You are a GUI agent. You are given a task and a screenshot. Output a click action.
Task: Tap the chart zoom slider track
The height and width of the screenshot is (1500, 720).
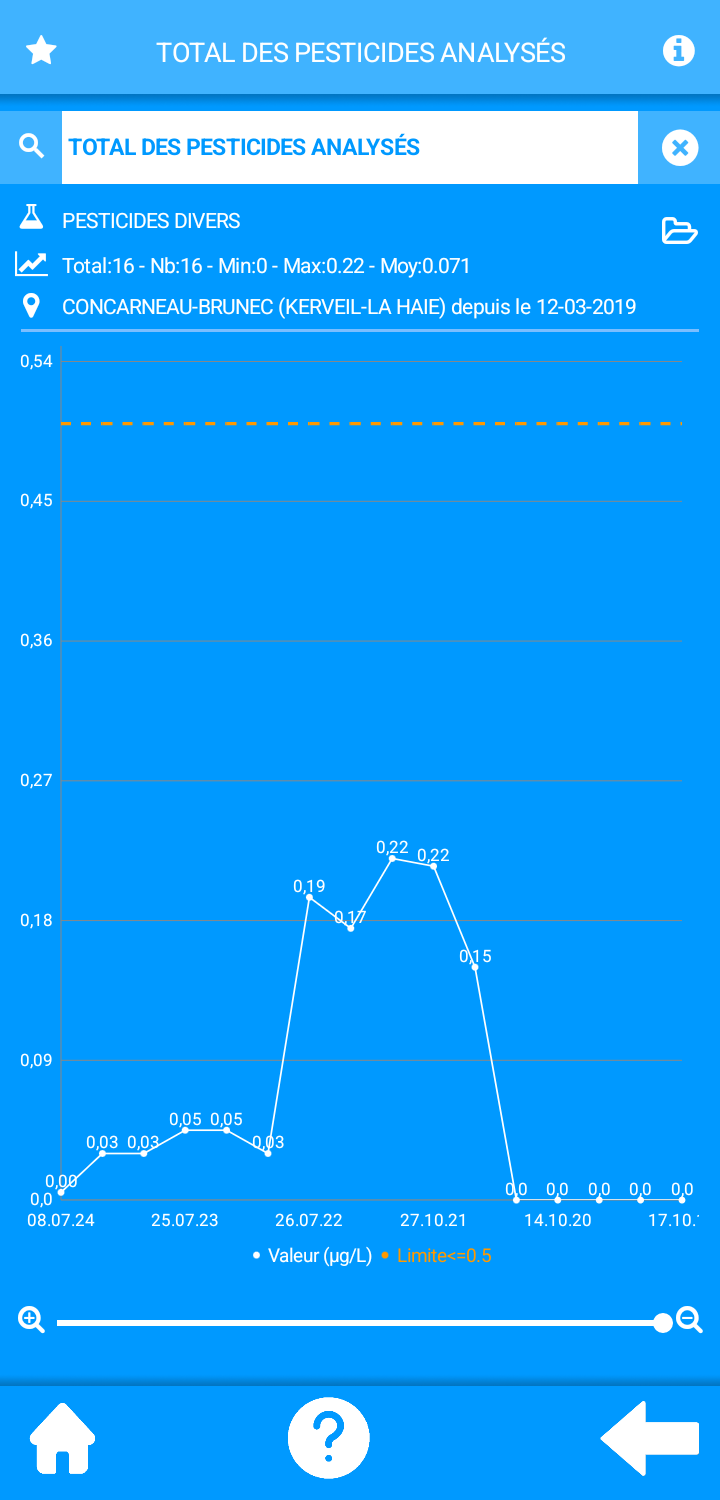coord(360,1322)
